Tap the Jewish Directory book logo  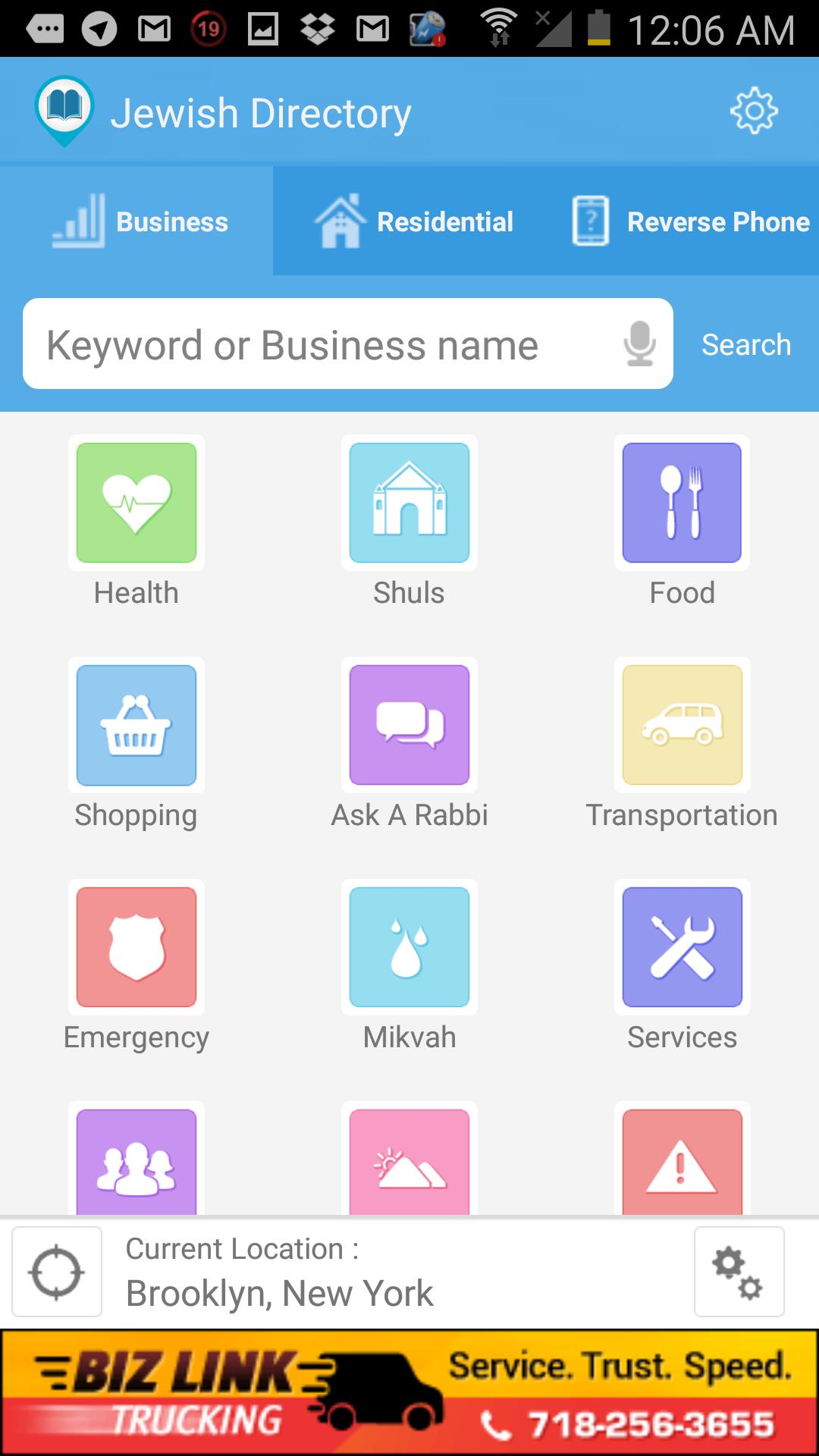[64, 111]
